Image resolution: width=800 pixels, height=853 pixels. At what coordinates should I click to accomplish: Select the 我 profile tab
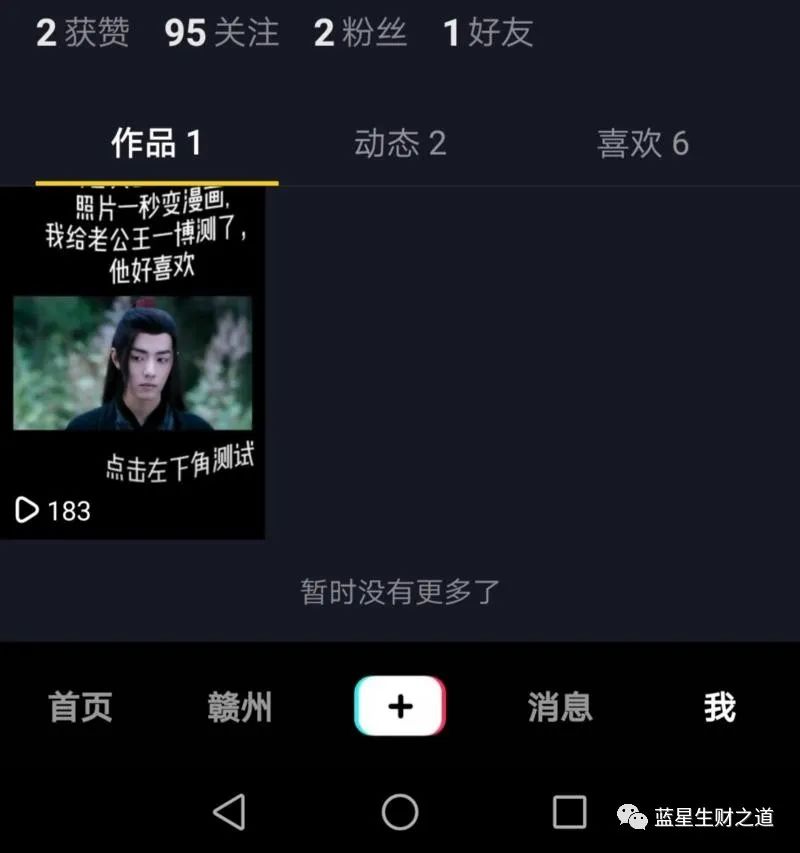(719, 707)
